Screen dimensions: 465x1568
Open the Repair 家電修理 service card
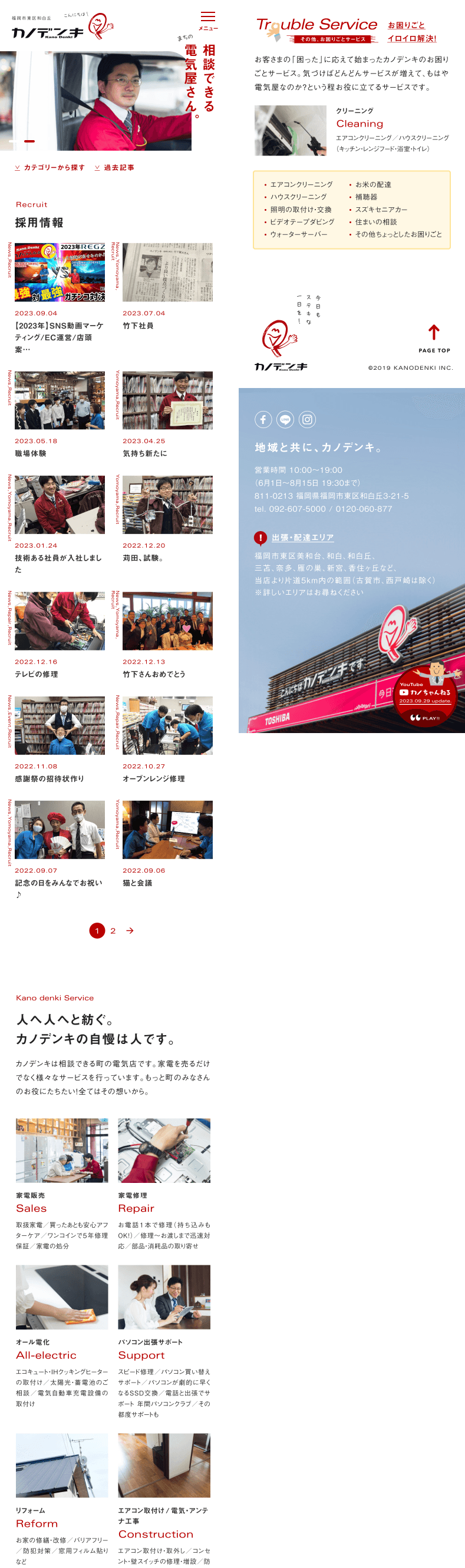(164, 1151)
